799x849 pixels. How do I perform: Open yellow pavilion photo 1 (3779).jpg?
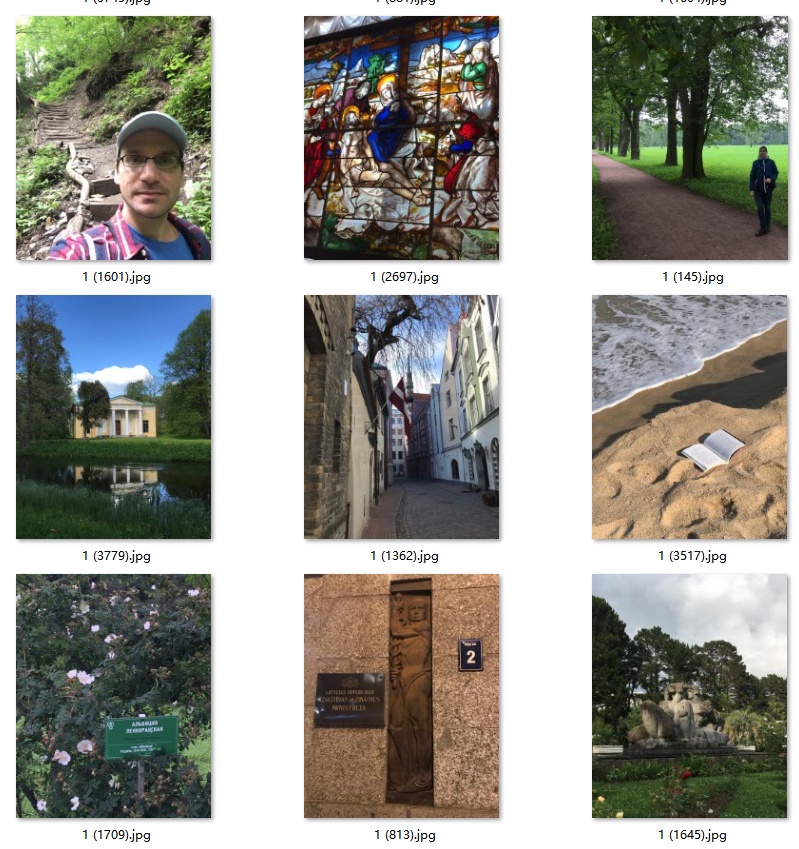pos(113,417)
